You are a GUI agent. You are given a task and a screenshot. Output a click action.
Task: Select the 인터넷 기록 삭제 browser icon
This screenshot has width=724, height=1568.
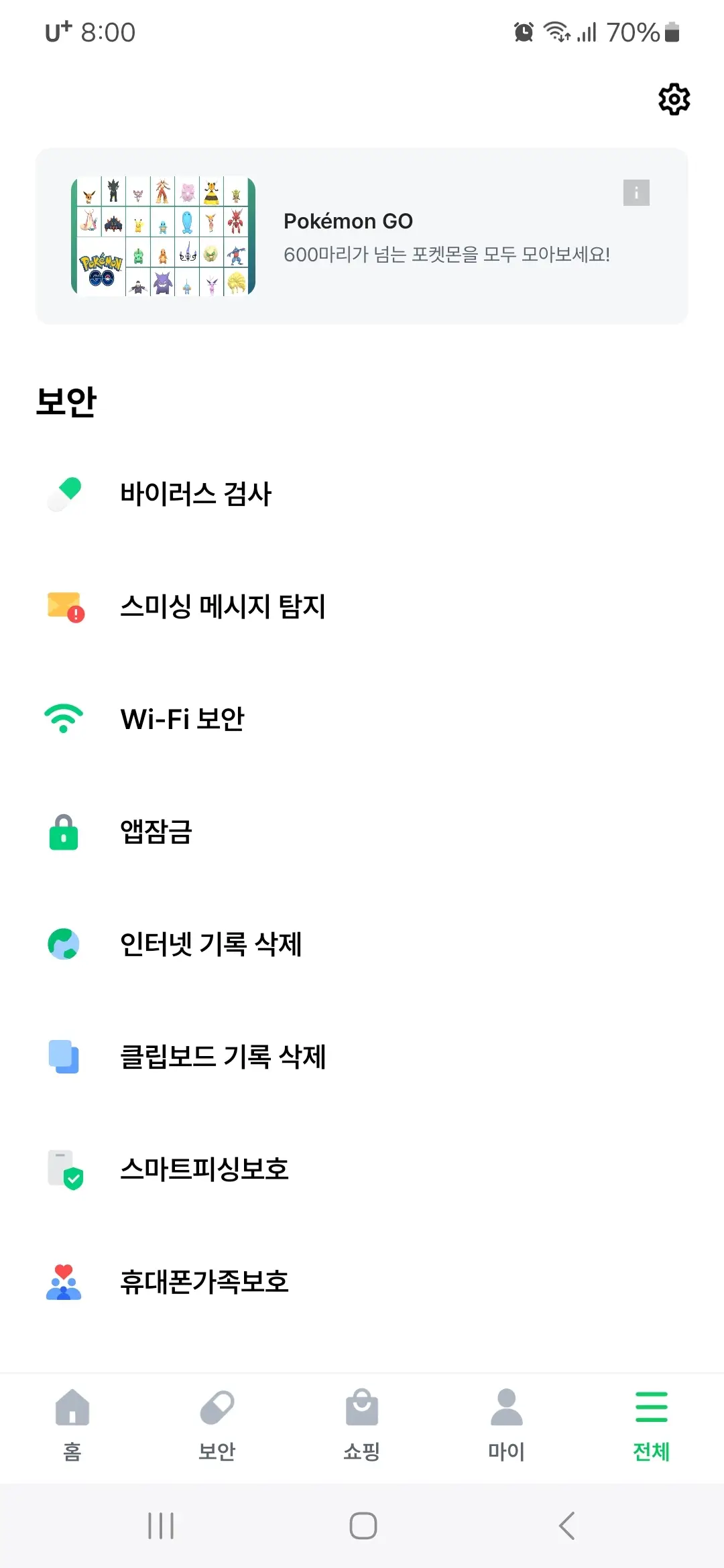[x=64, y=945]
